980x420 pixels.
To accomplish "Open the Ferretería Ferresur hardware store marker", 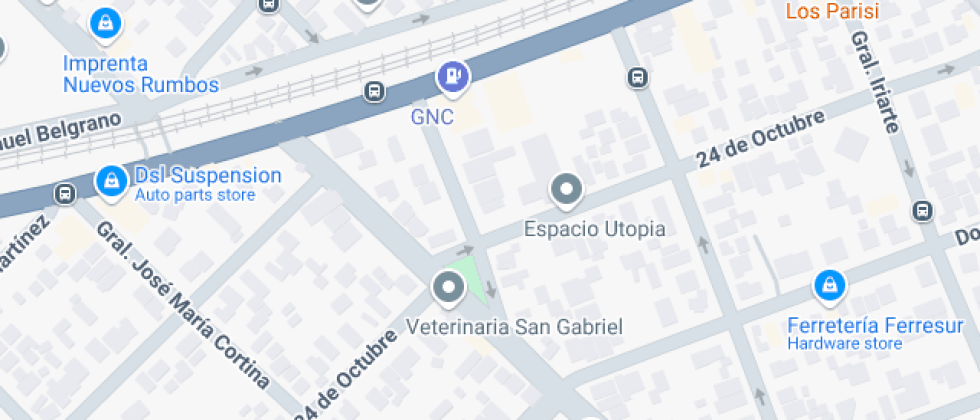I will pos(829,287).
